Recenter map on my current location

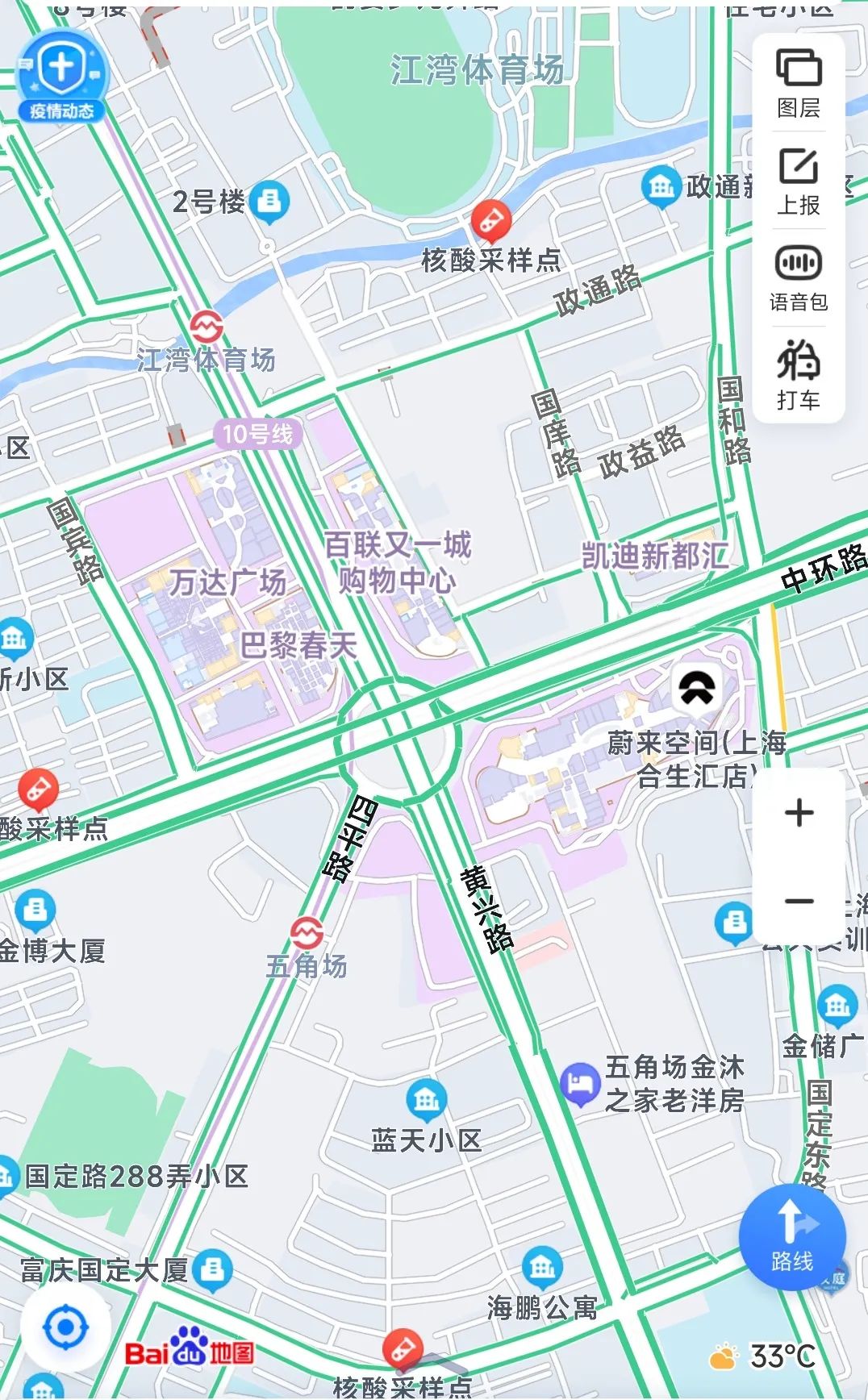click(x=65, y=1327)
